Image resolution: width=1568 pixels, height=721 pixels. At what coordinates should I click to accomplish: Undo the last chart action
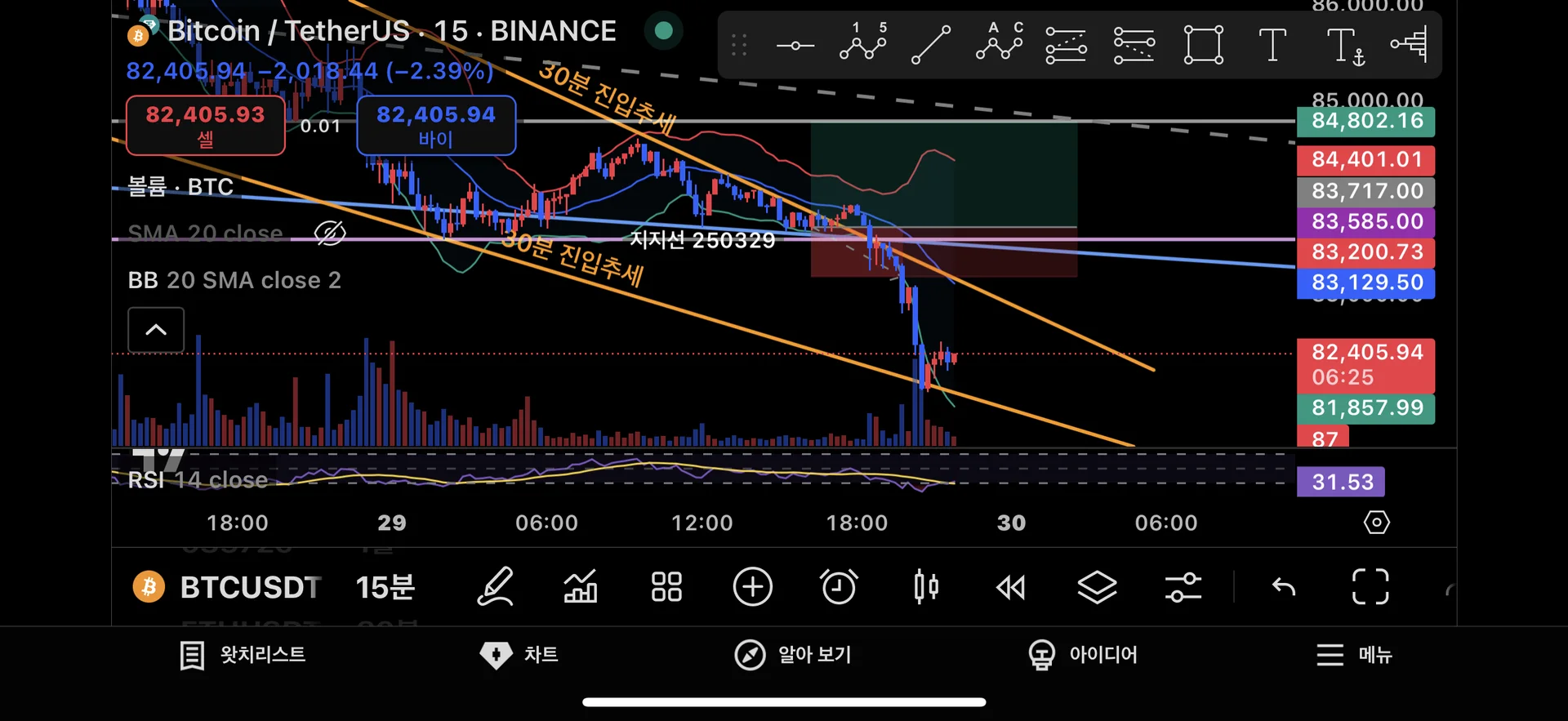click(x=1284, y=587)
